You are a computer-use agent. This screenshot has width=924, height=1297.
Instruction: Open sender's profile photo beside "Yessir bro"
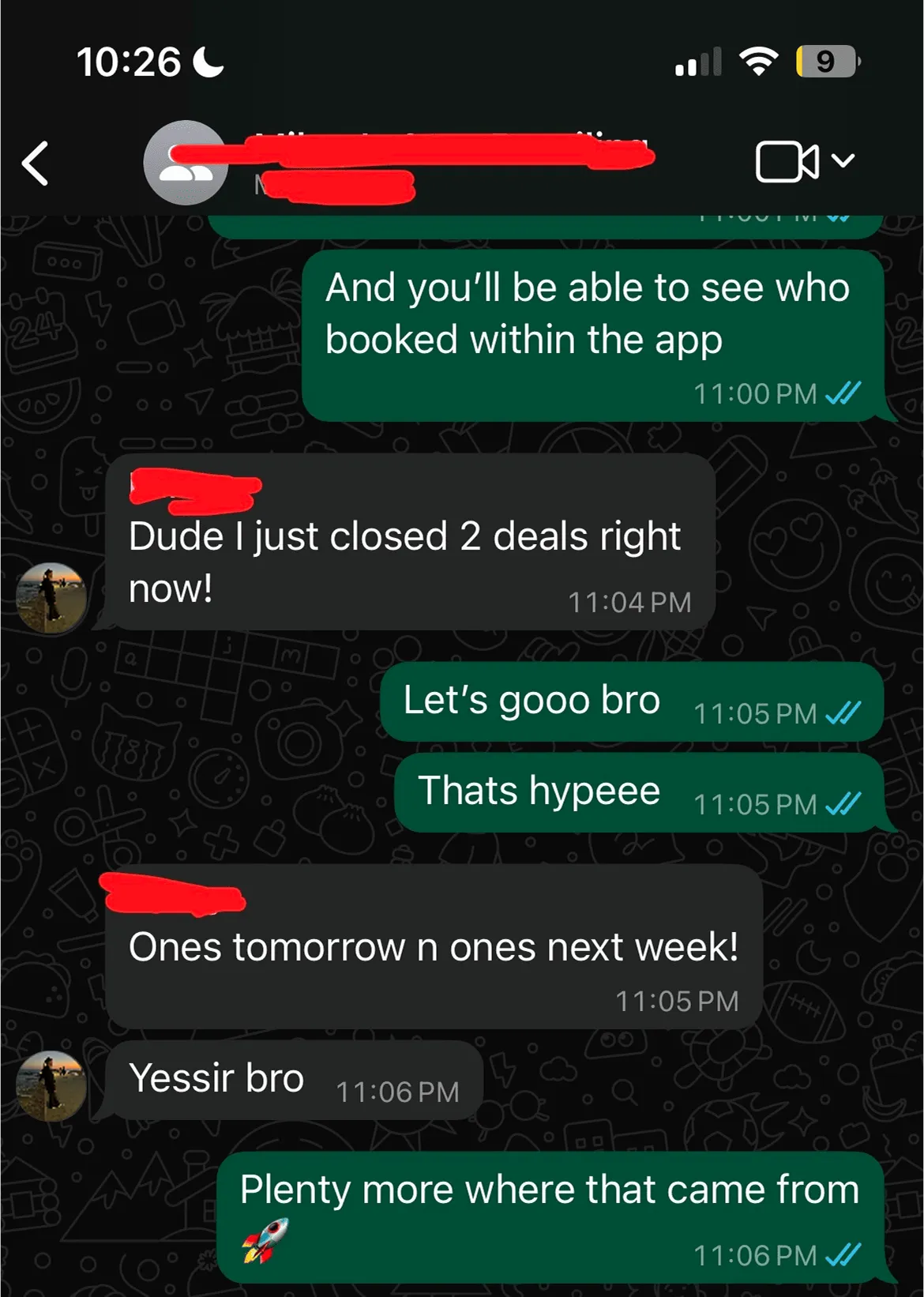coord(51,1086)
